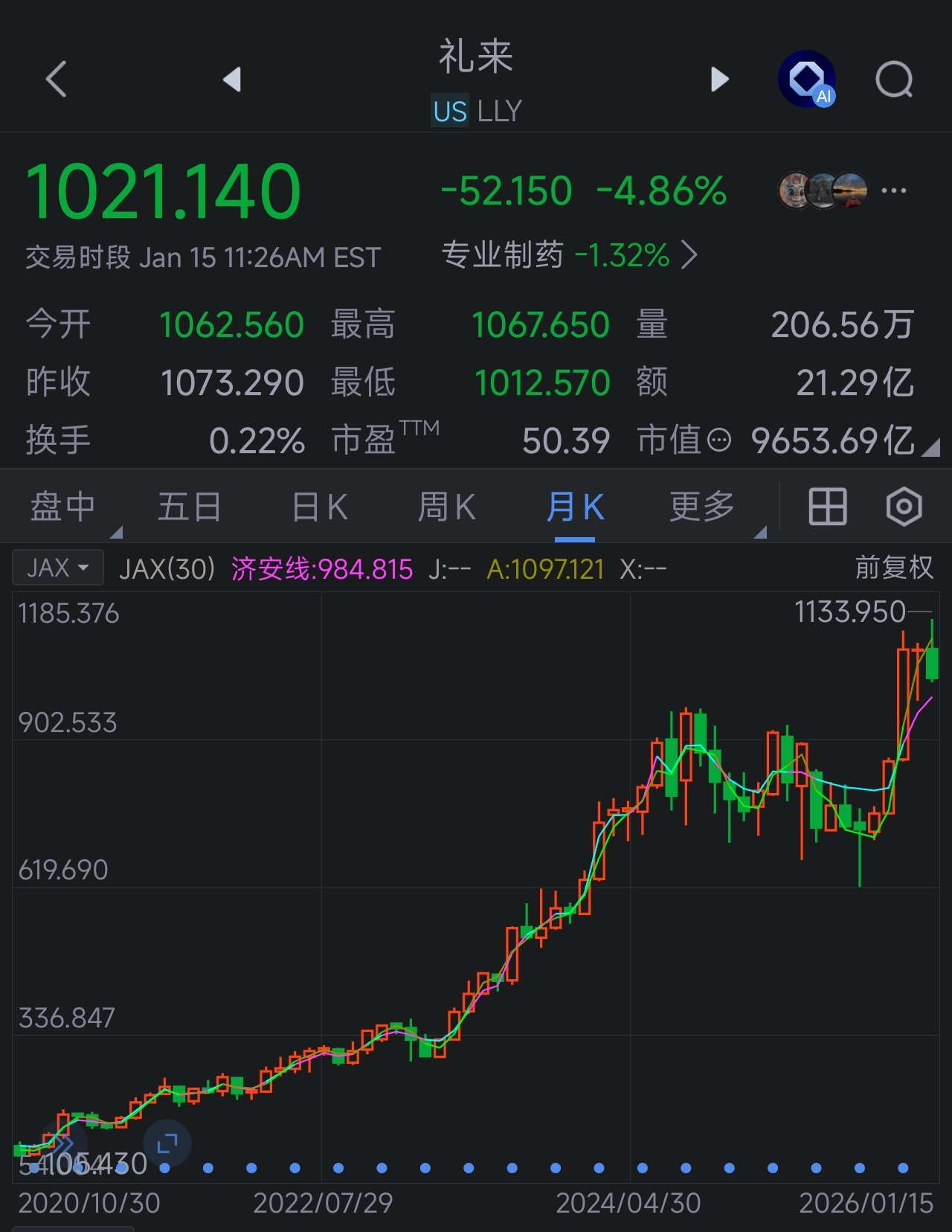Switch to the 五日 chart tab
This screenshot has width=952, height=1232.
pyautogui.click(x=190, y=507)
